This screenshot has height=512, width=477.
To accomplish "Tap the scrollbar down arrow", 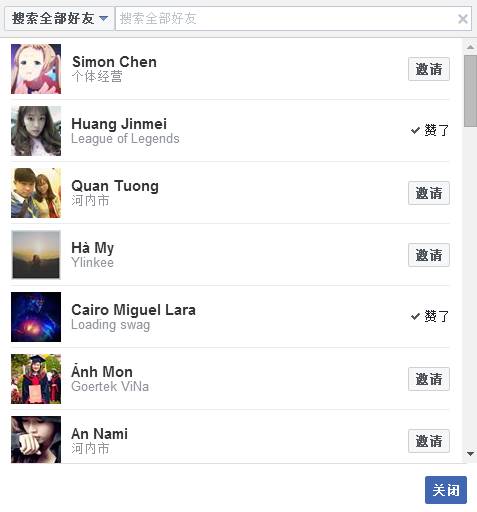I will tap(470, 454).
